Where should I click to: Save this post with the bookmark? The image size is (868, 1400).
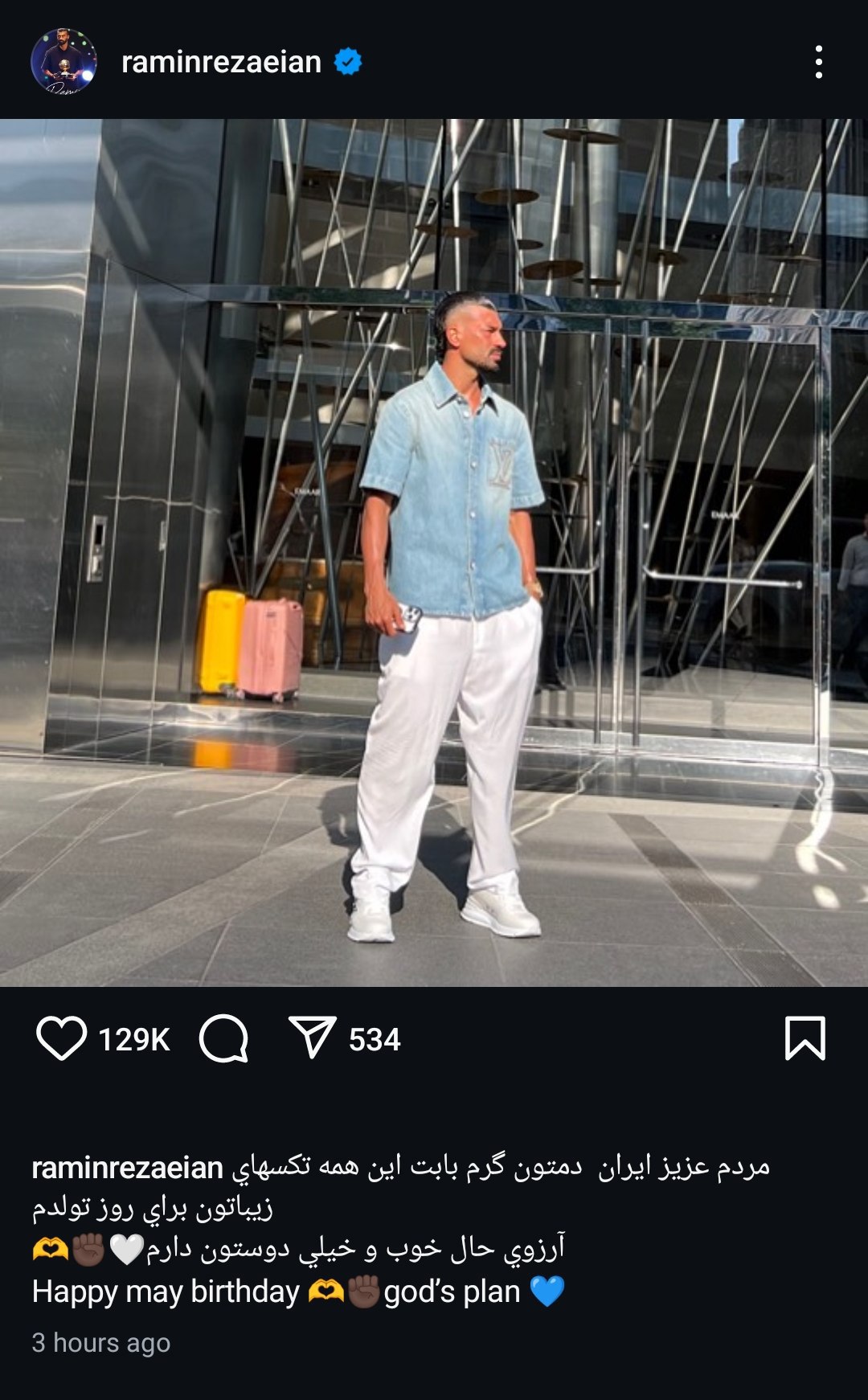(805, 1038)
